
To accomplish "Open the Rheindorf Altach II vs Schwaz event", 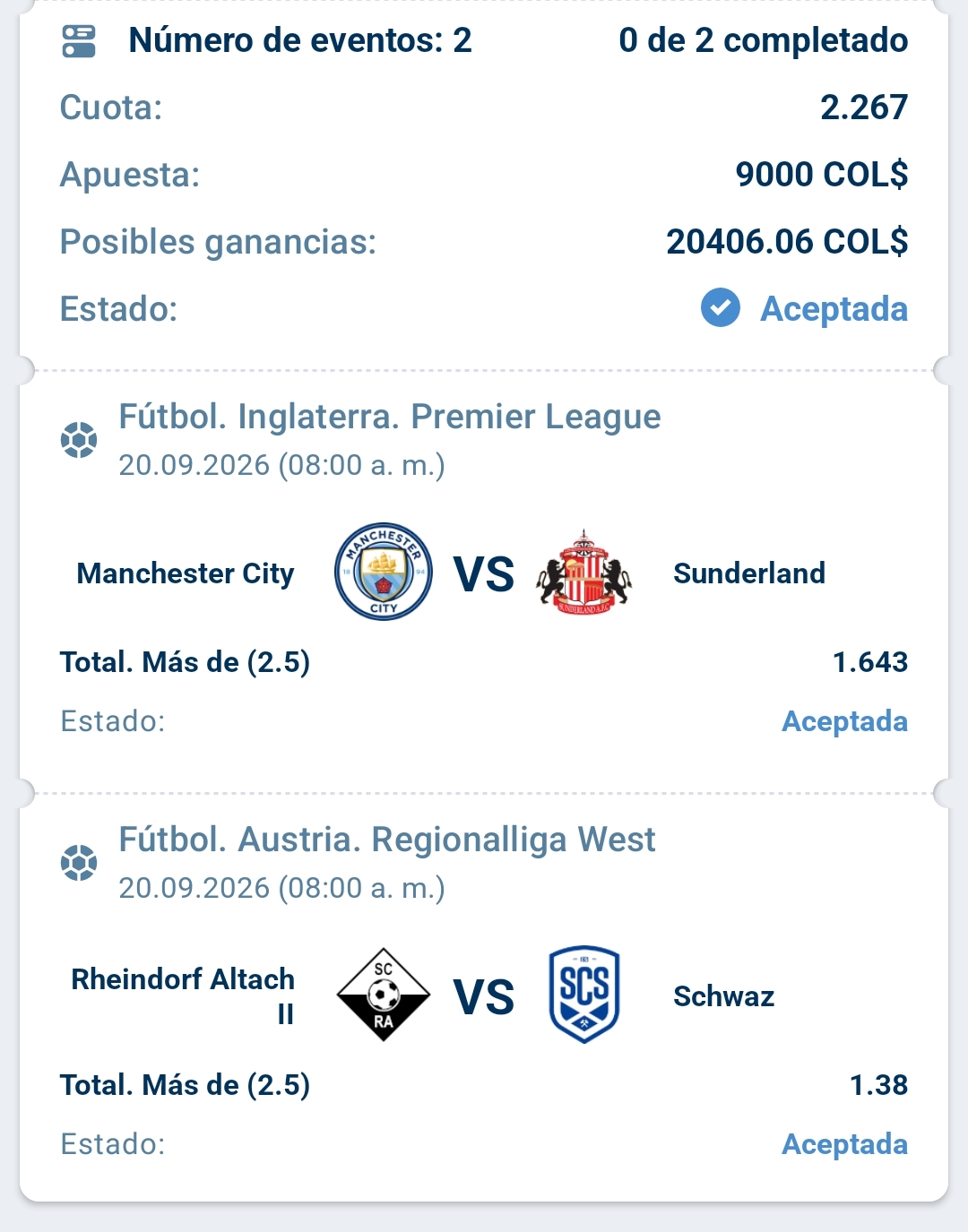I will tap(484, 995).
